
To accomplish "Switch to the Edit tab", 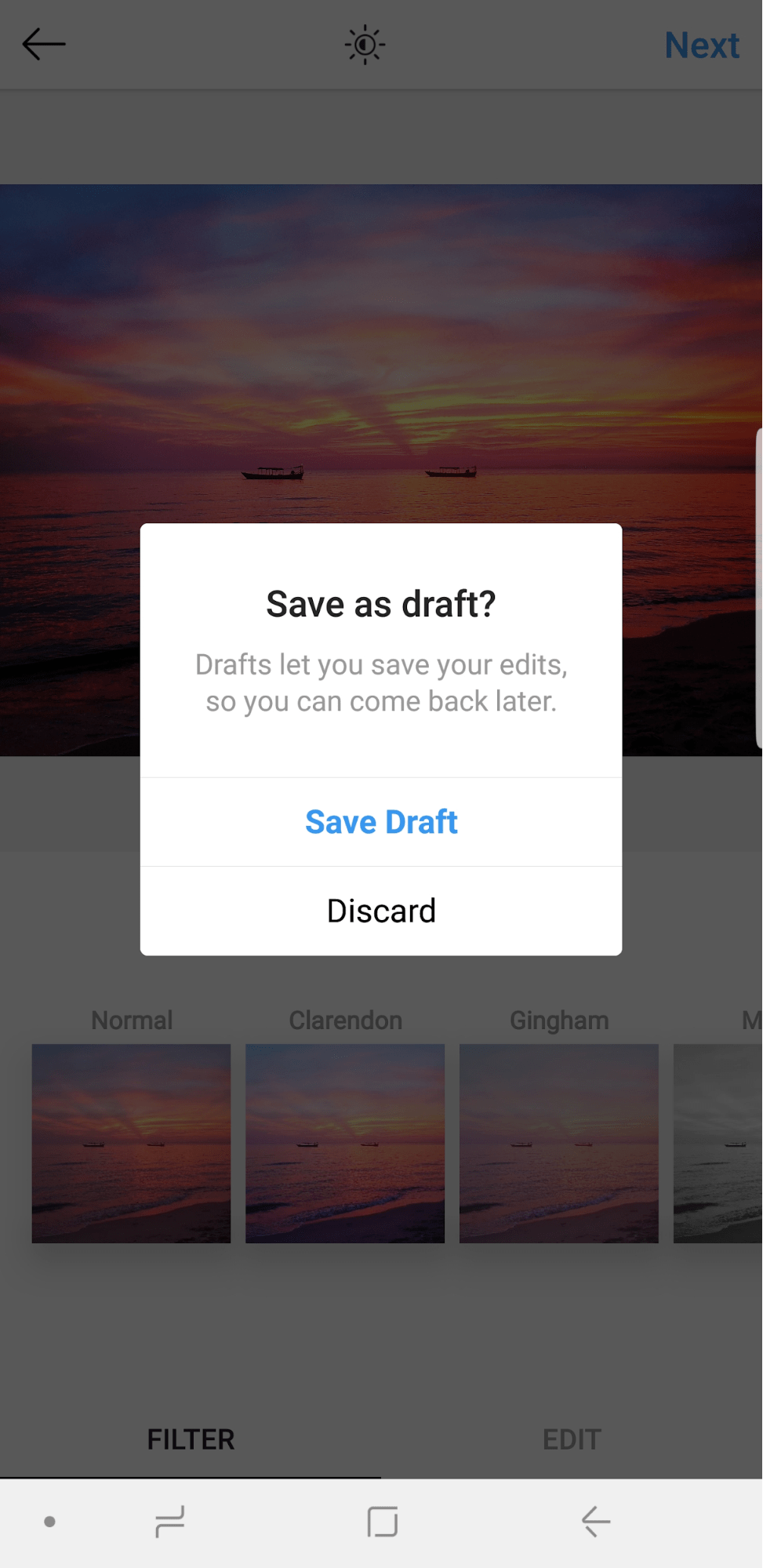I will [x=572, y=1439].
